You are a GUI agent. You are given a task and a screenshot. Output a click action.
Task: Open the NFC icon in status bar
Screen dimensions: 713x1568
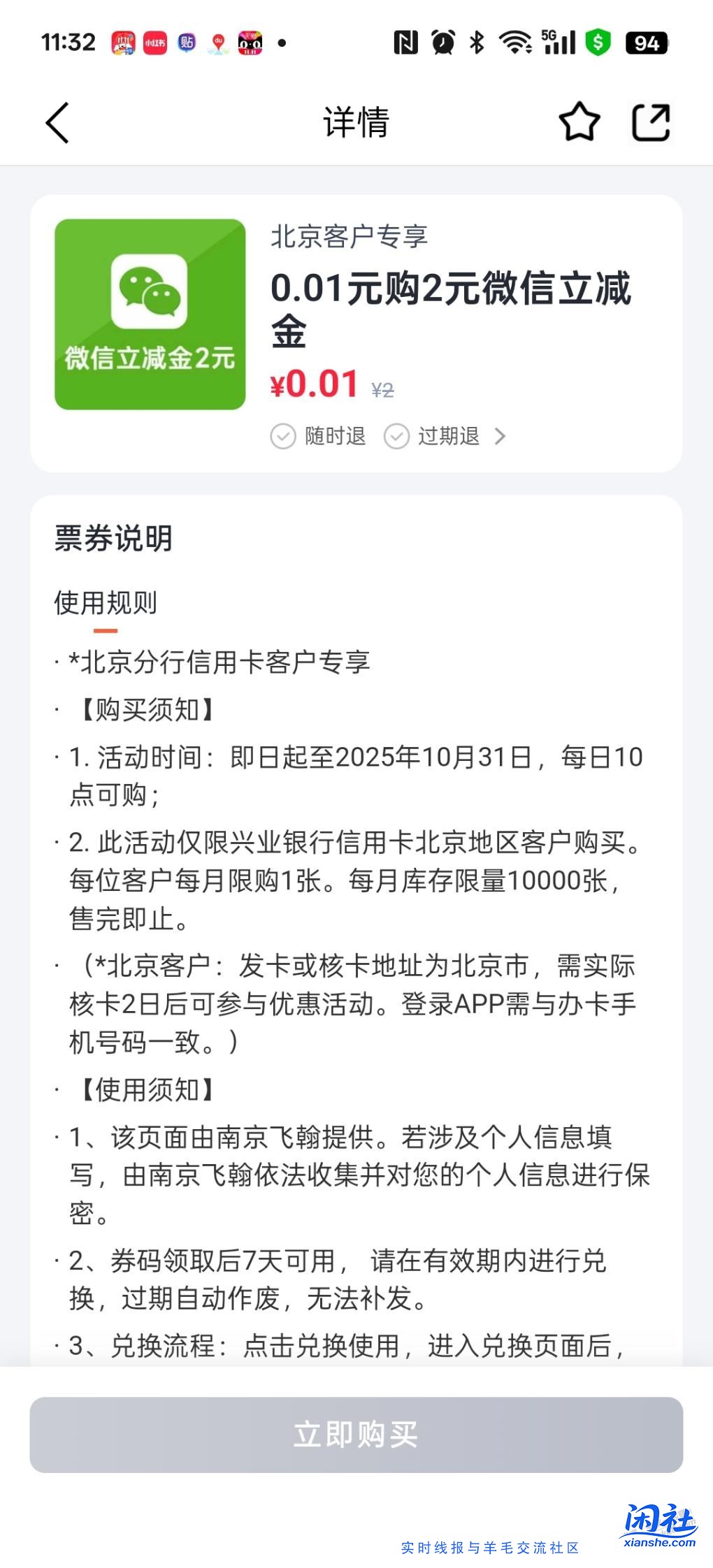click(405, 43)
